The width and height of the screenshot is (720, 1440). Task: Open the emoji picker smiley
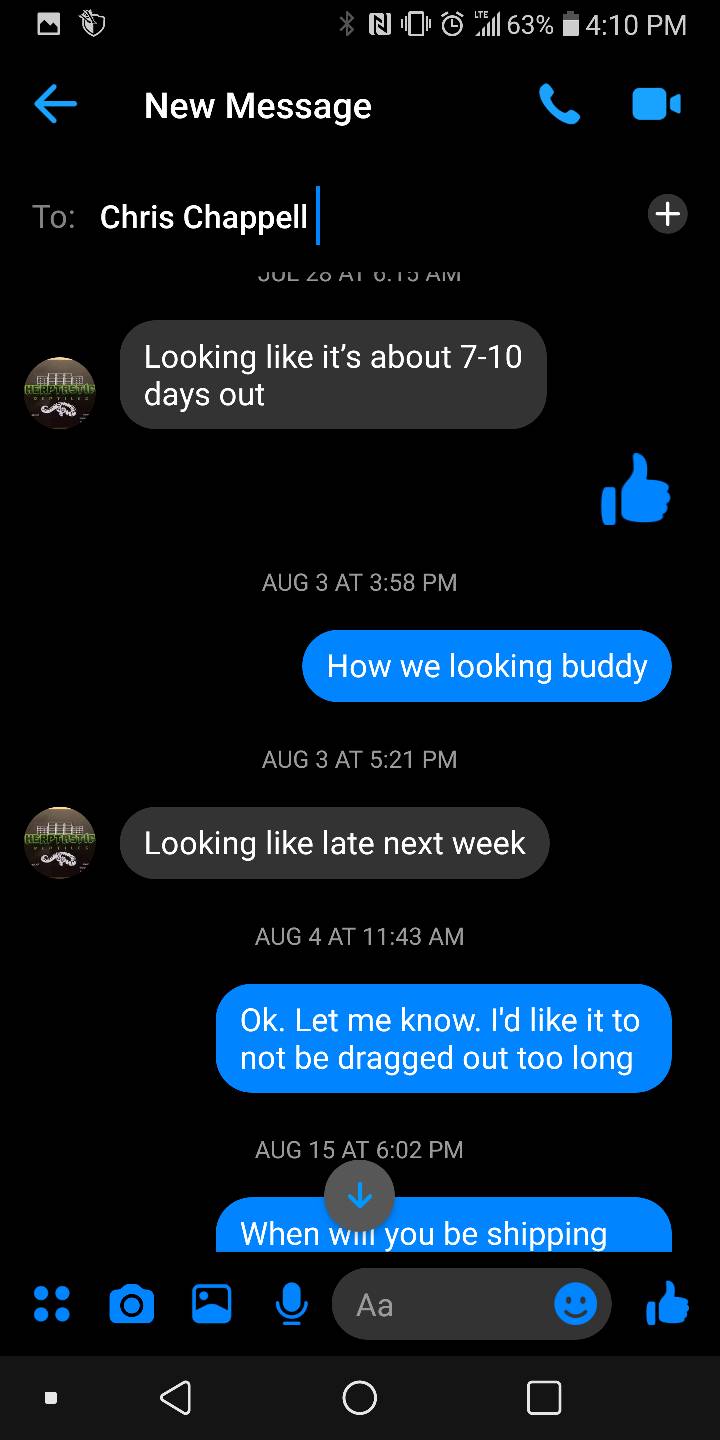[x=575, y=1304]
